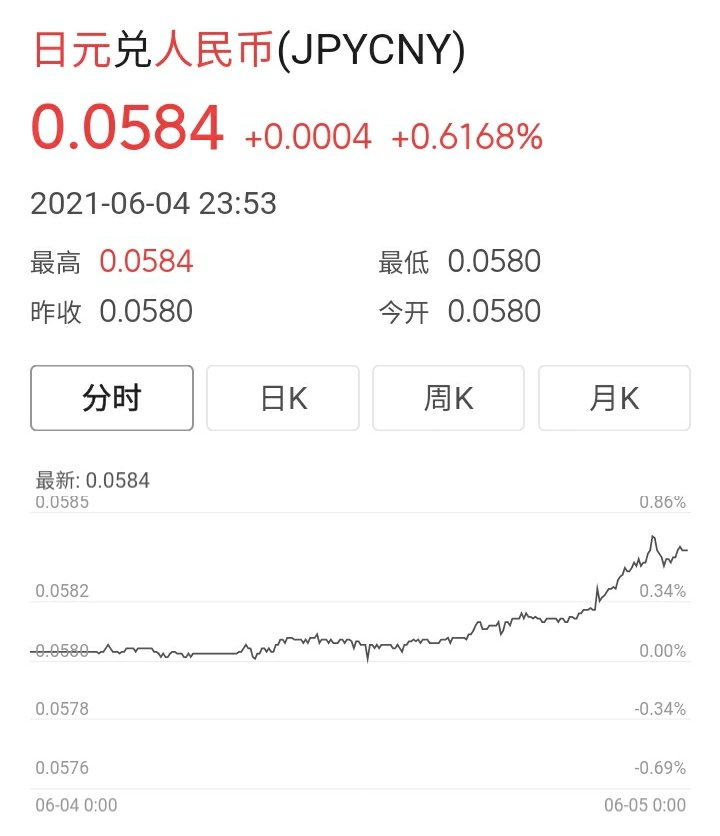Click the 最高 high value 0.0584

[x=147, y=260]
